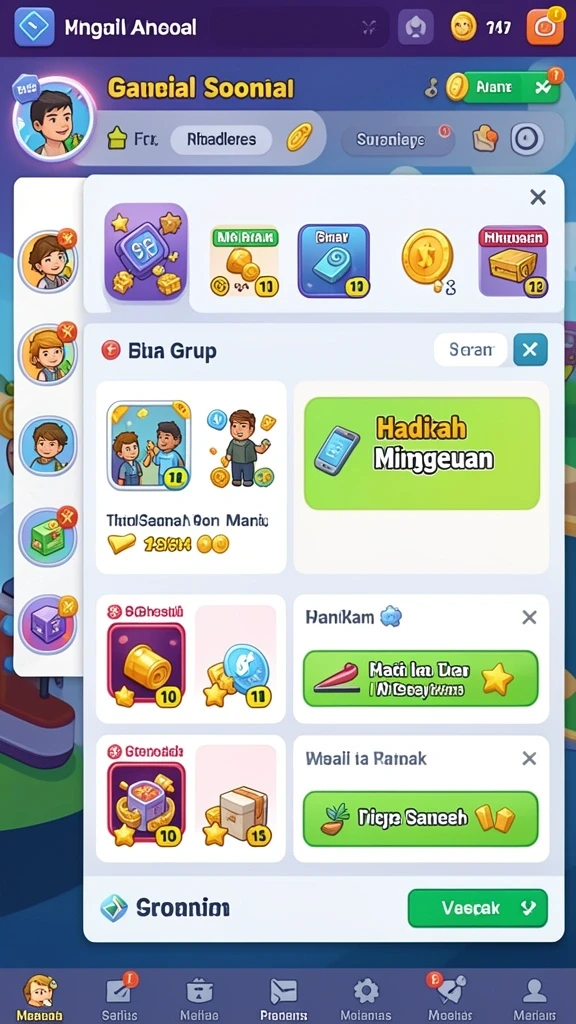Open the green gift box sidebar item
This screenshot has height=1024, width=576.
click(x=48, y=537)
